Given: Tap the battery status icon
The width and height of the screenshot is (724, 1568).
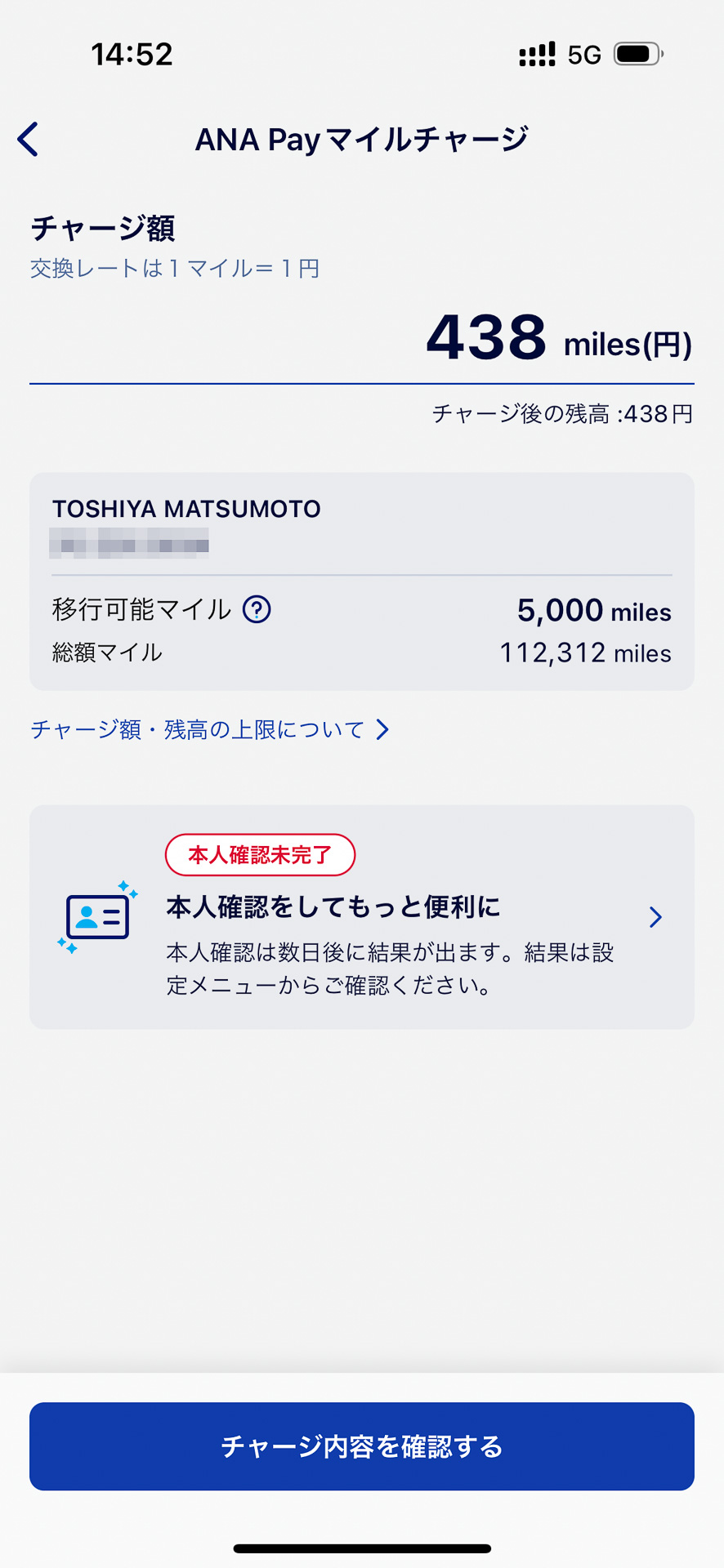Looking at the screenshot, I should (637, 52).
